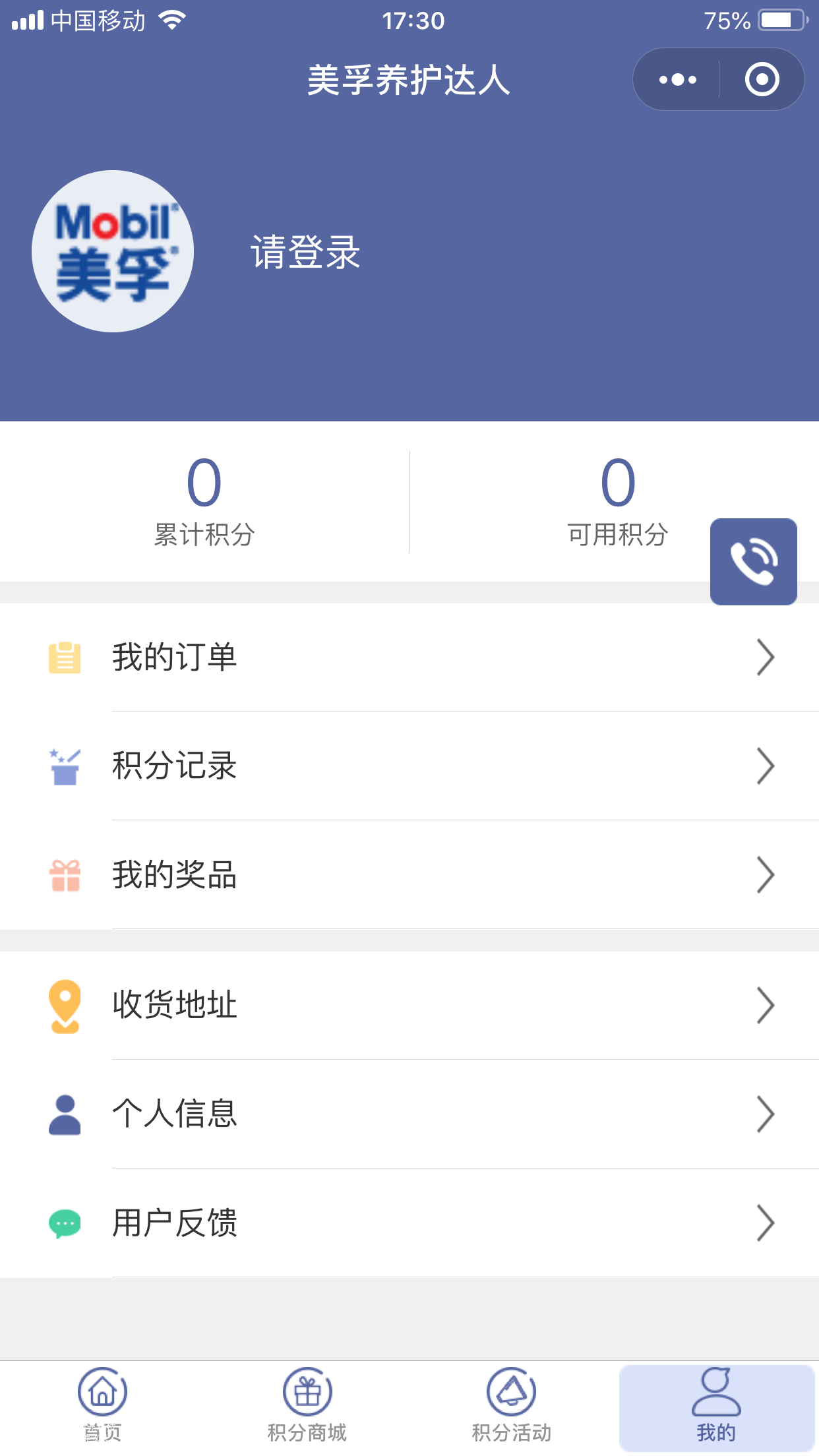
Task: Close the mini program with the circle icon
Action: click(762, 80)
